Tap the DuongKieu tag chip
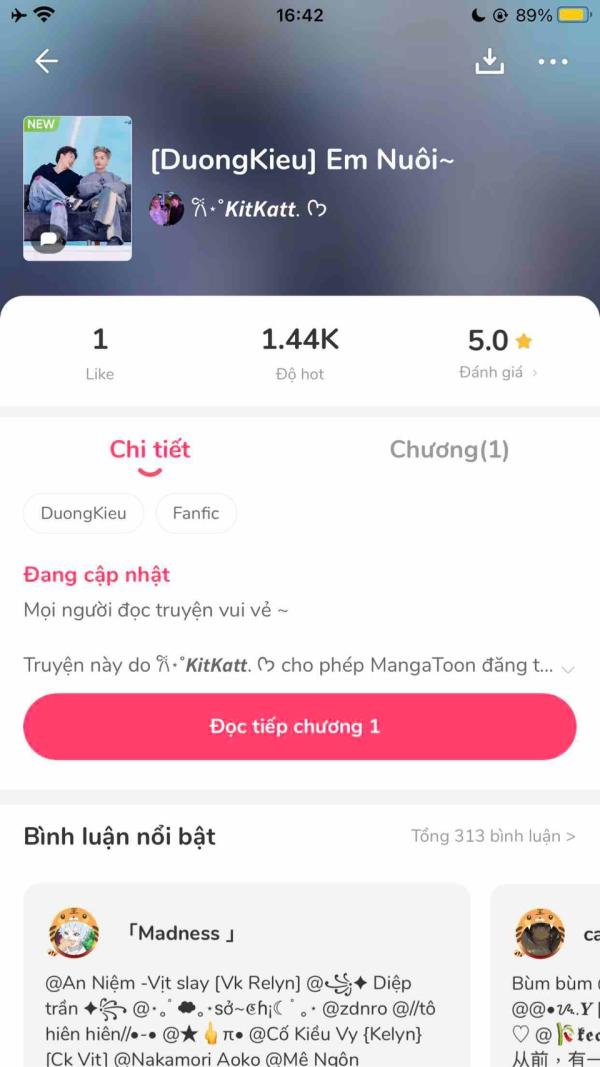The width and height of the screenshot is (600, 1067). [x=84, y=513]
